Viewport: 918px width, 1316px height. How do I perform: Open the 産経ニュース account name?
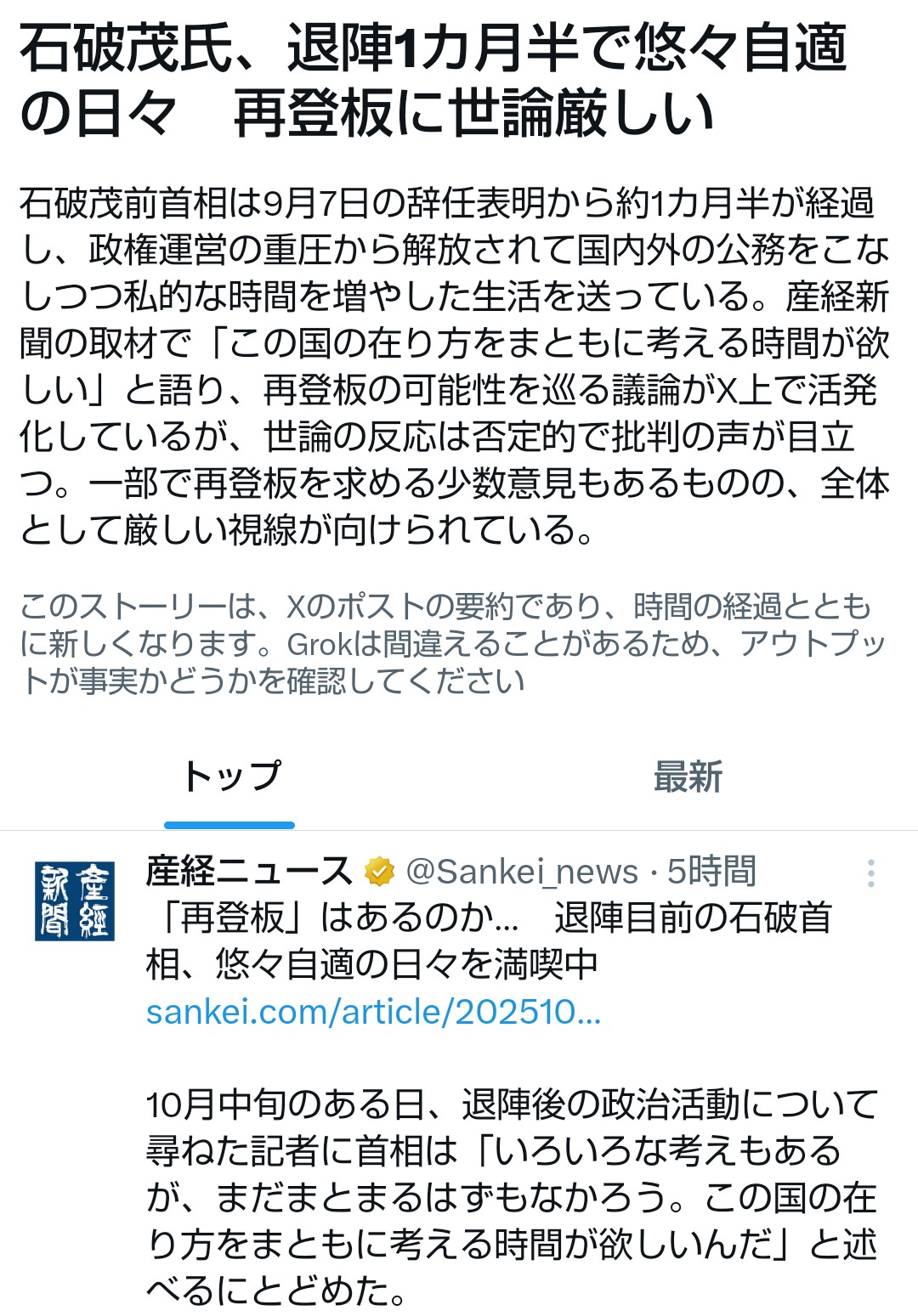click(x=248, y=872)
